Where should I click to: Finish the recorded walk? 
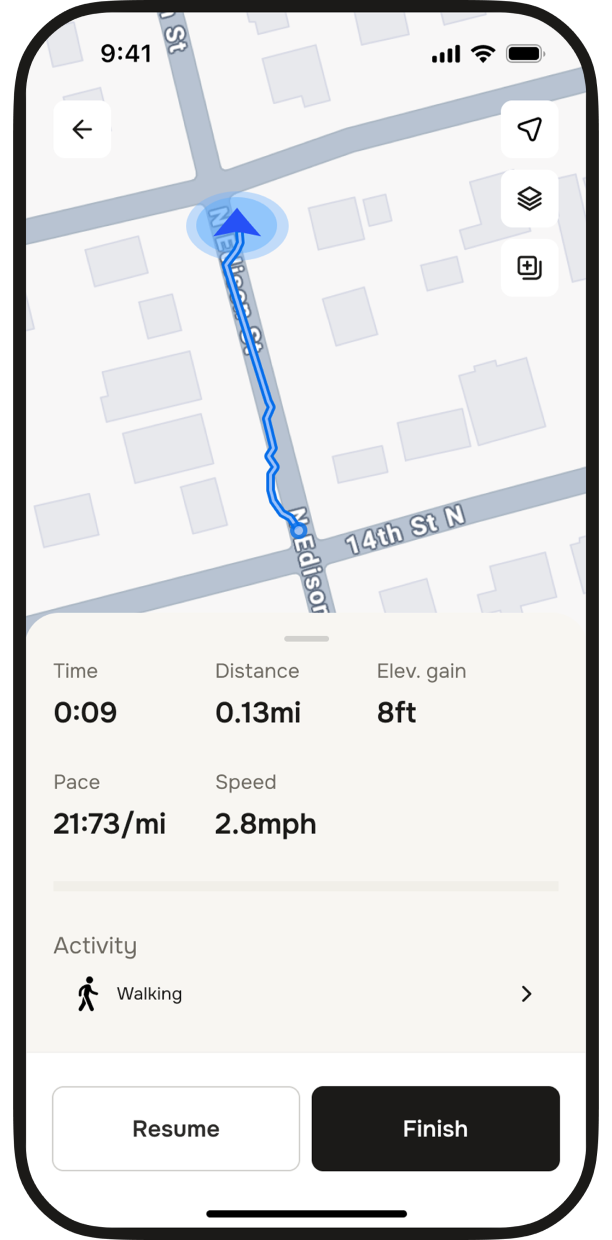coord(435,1129)
